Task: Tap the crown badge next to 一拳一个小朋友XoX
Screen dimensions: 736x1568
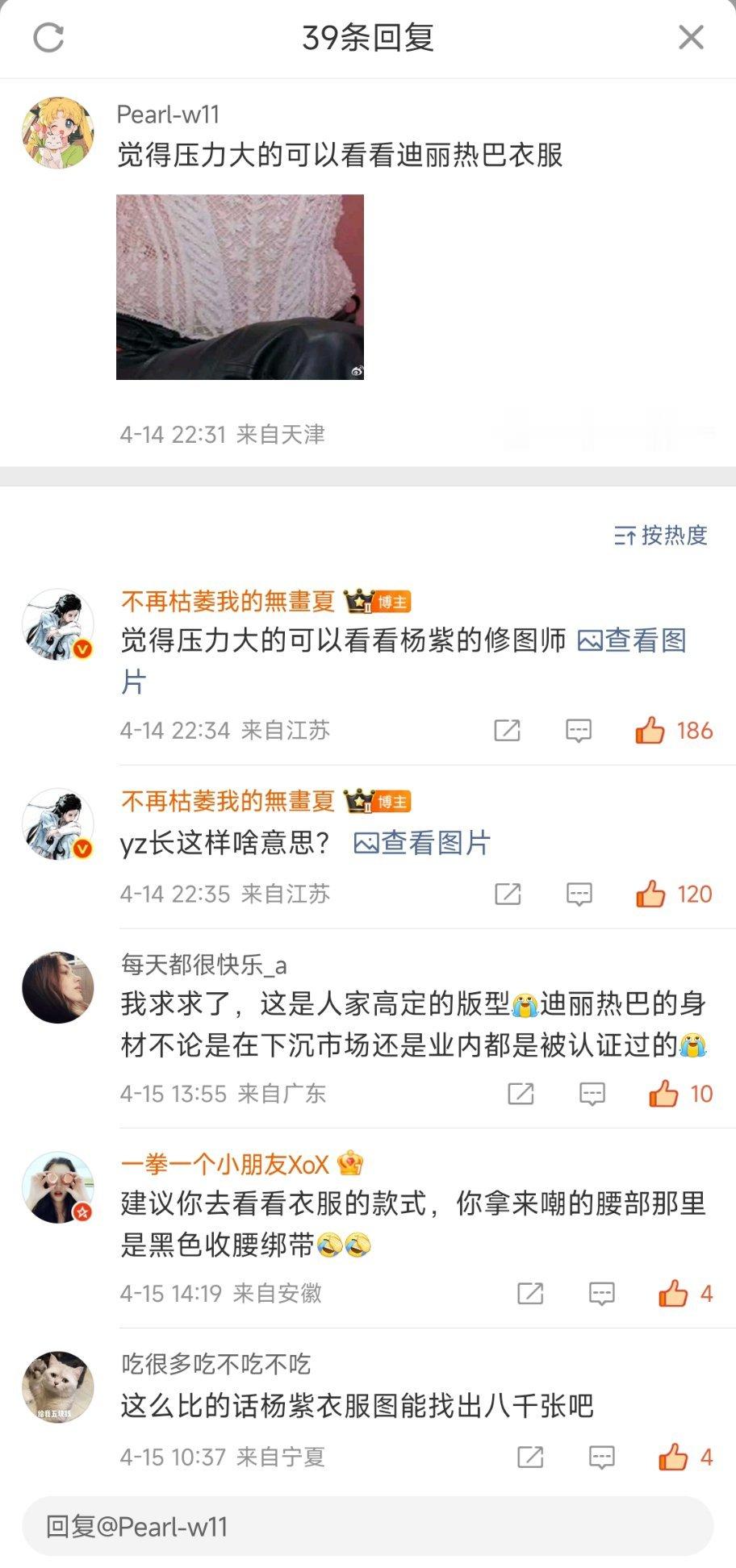Action: click(x=349, y=1163)
